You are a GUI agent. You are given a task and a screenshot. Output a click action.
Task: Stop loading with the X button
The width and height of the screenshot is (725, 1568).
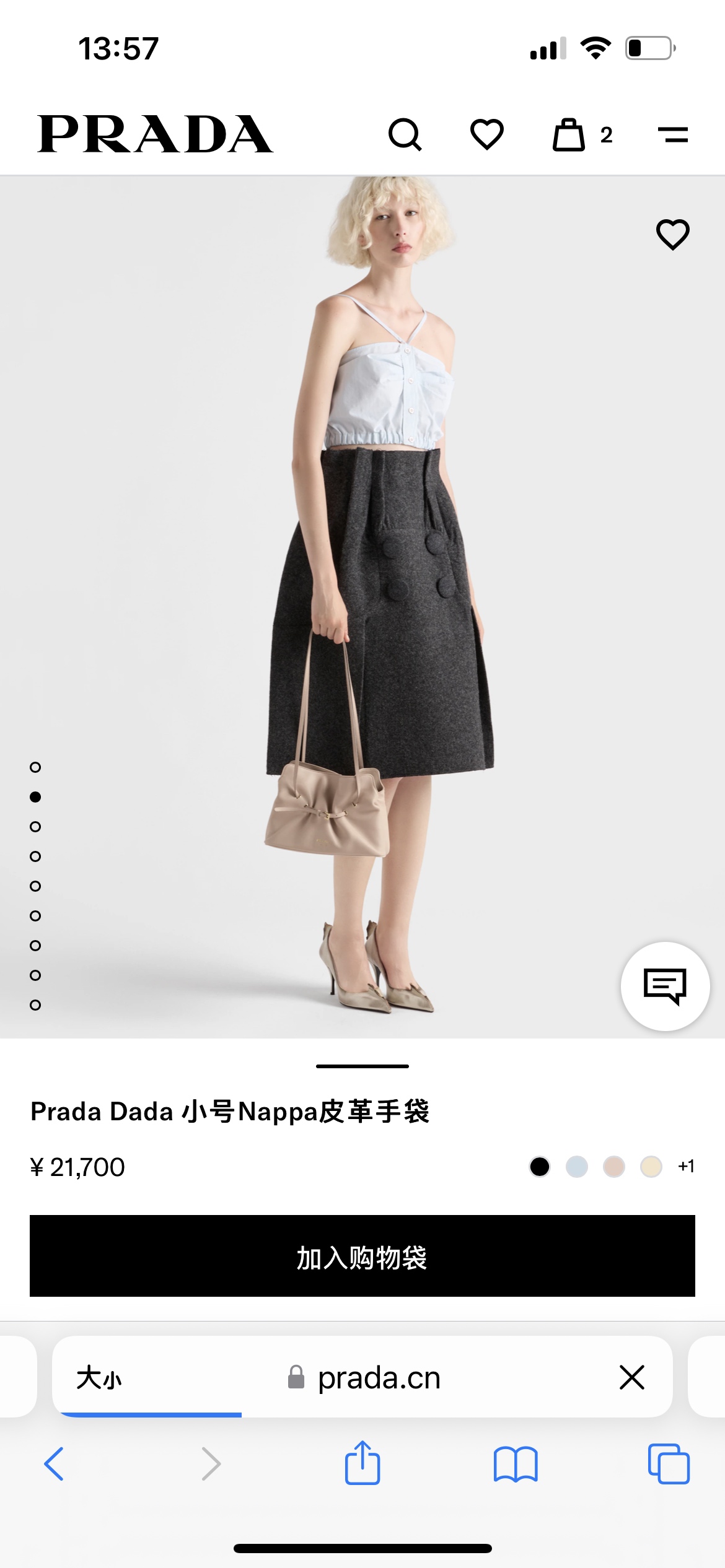click(632, 1377)
